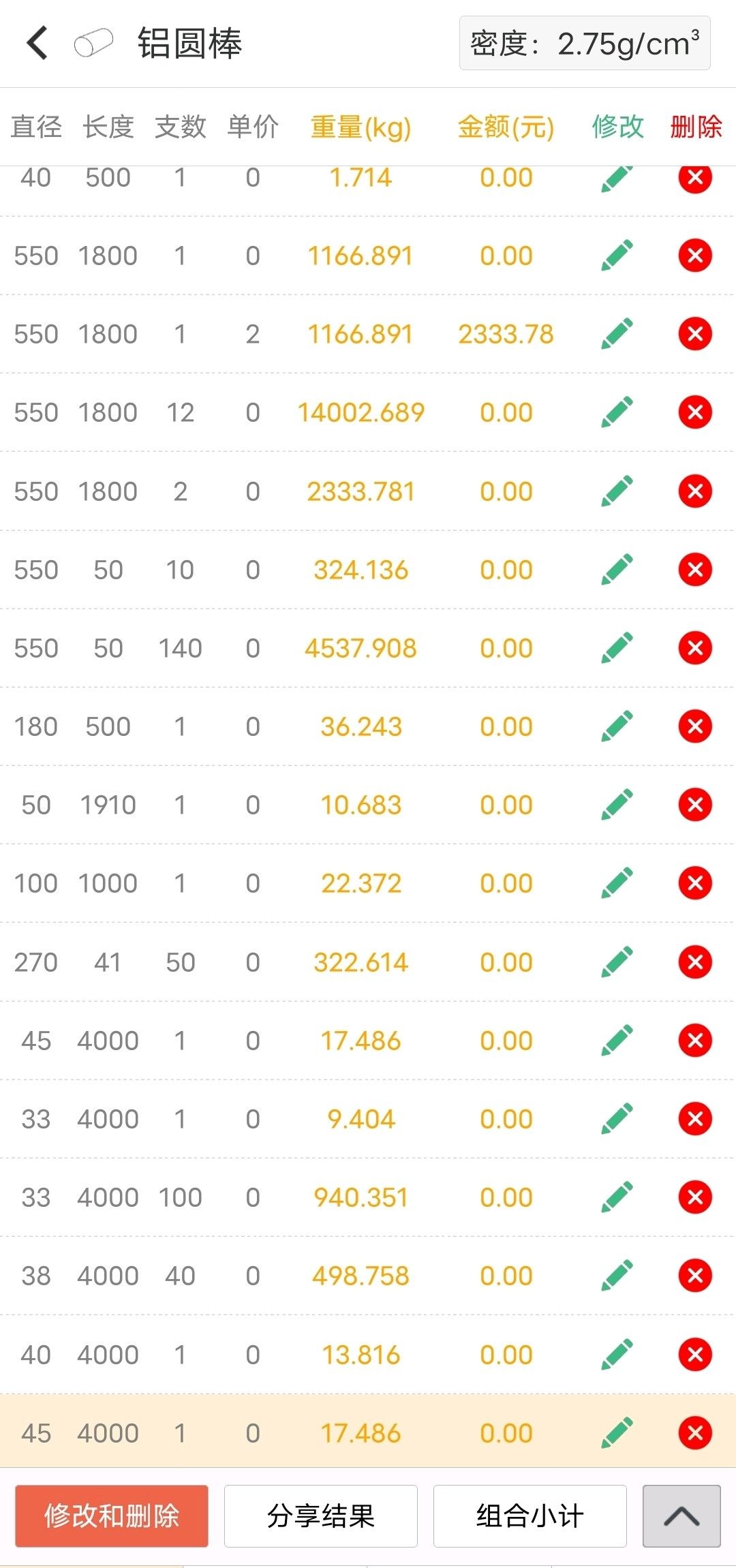Delete the 4537.908 kg entry
This screenshot has height=1568, width=736.
[695, 648]
